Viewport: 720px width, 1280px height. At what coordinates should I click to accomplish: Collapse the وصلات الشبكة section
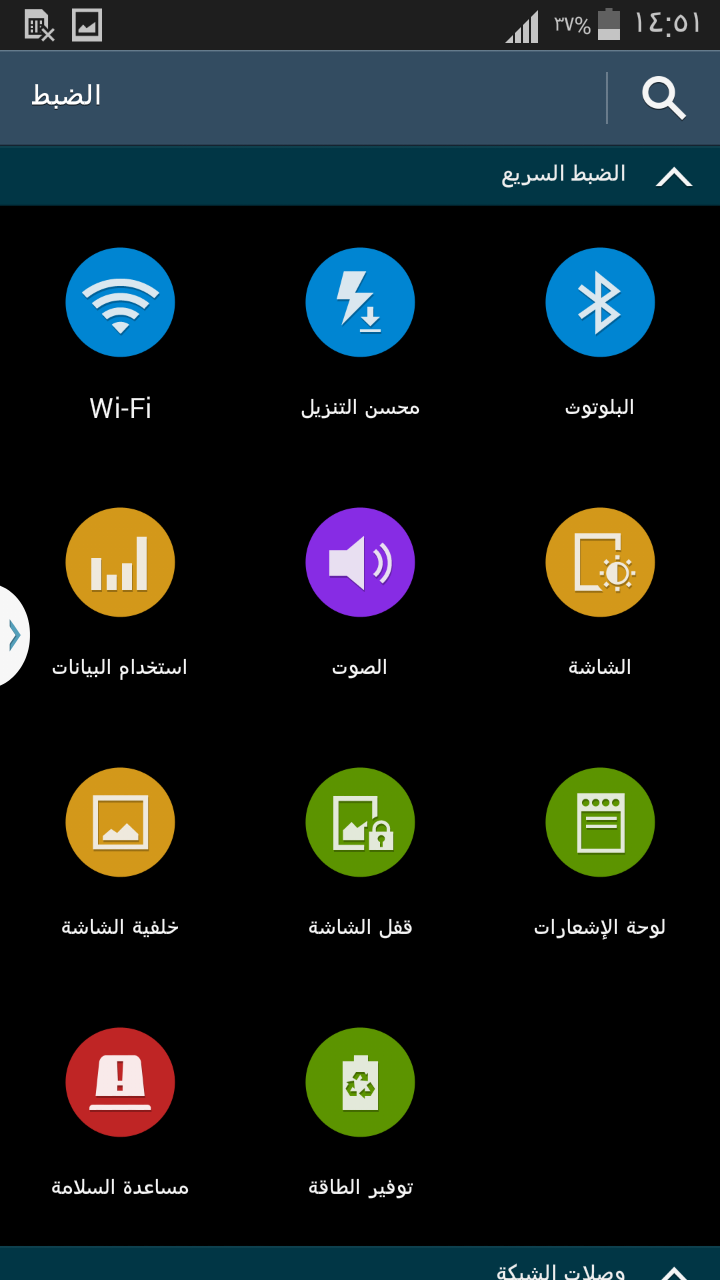pos(673,1271)
